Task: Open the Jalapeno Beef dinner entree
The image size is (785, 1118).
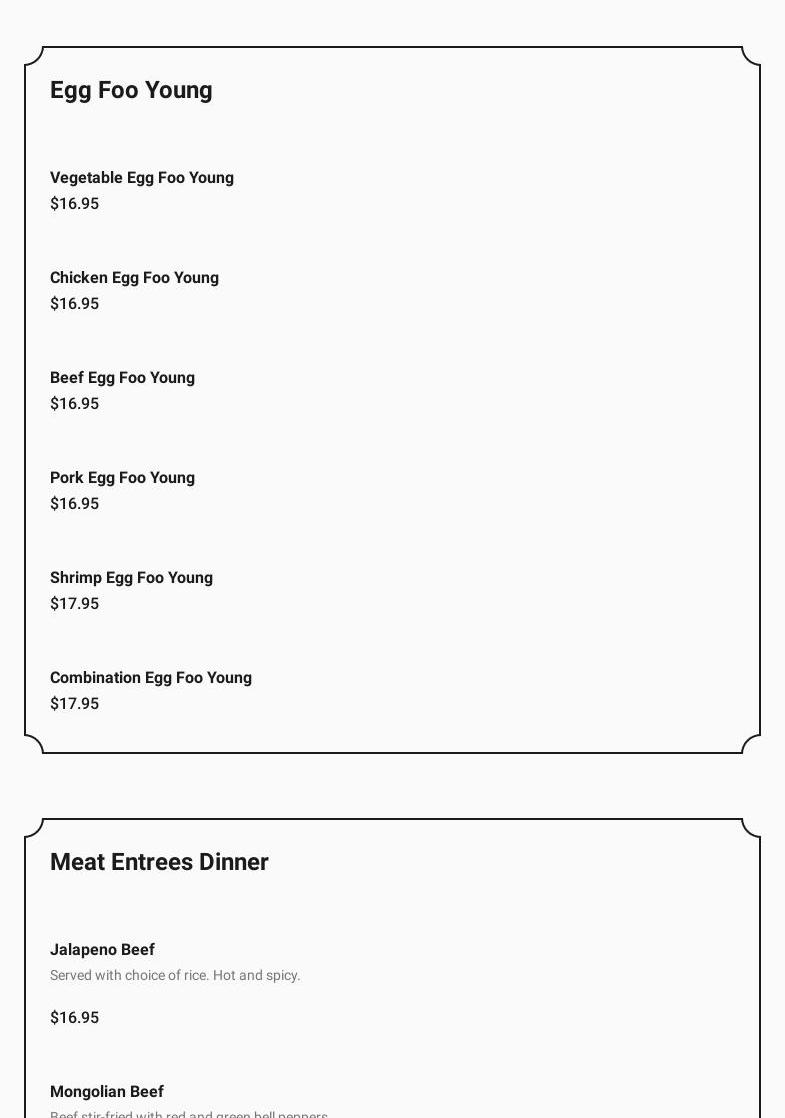Action: (x=102, y=950)
